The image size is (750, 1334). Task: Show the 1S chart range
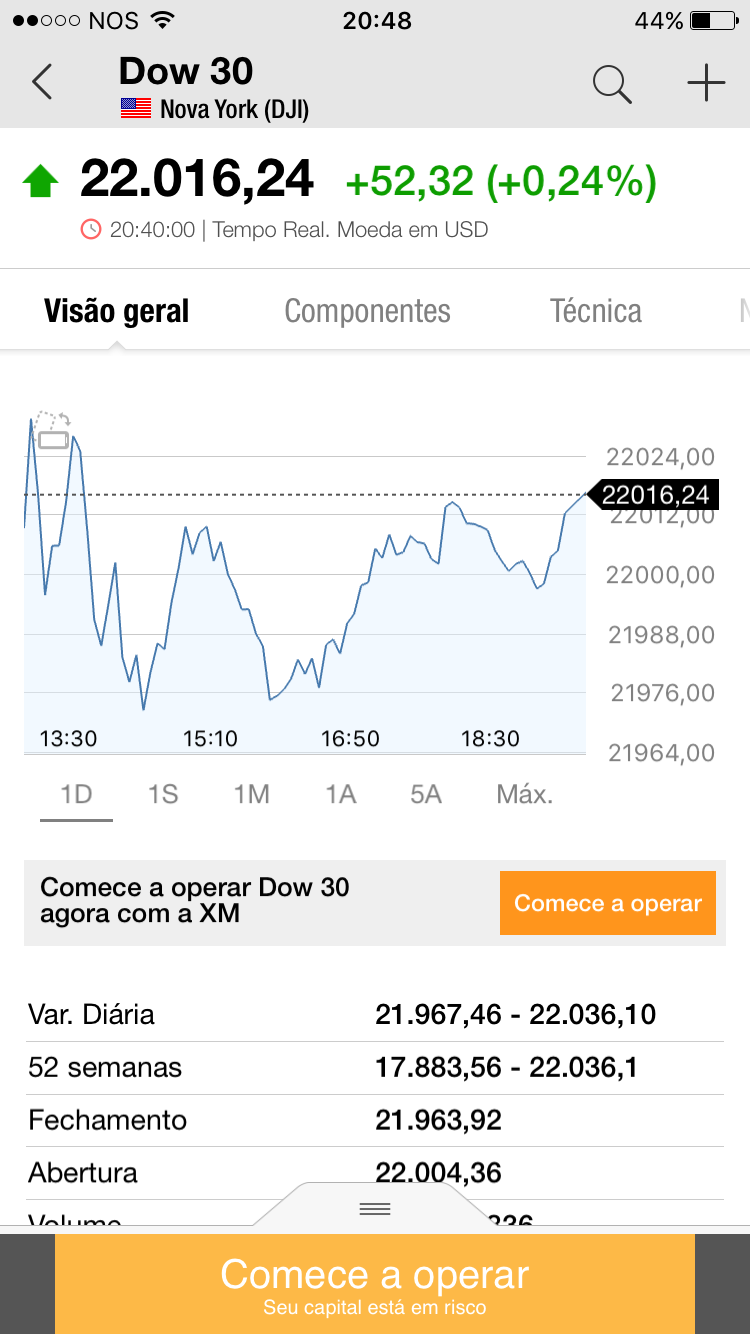163,794
